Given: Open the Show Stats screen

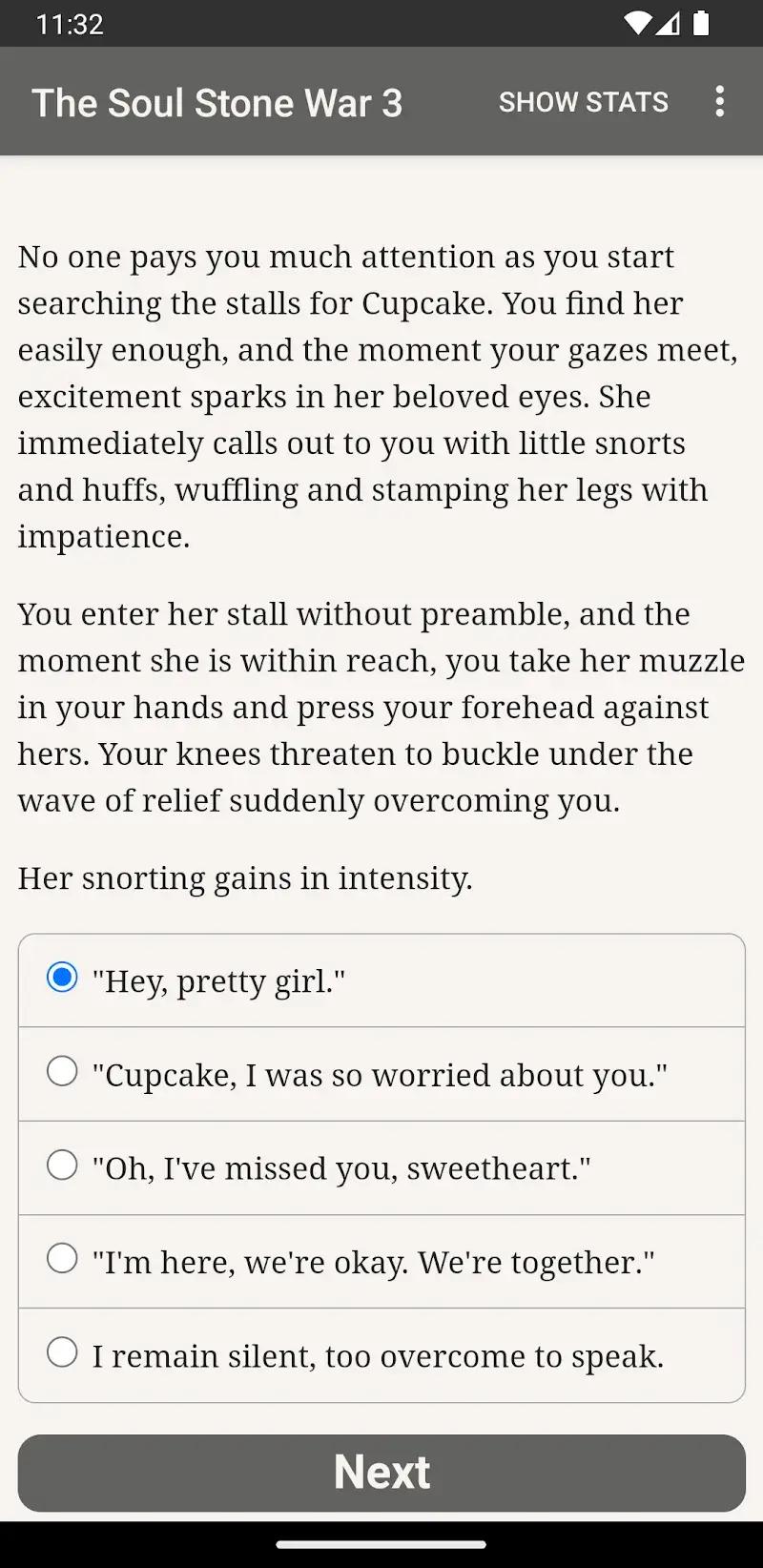Looking at the screenshot, I should click(583, 102).
